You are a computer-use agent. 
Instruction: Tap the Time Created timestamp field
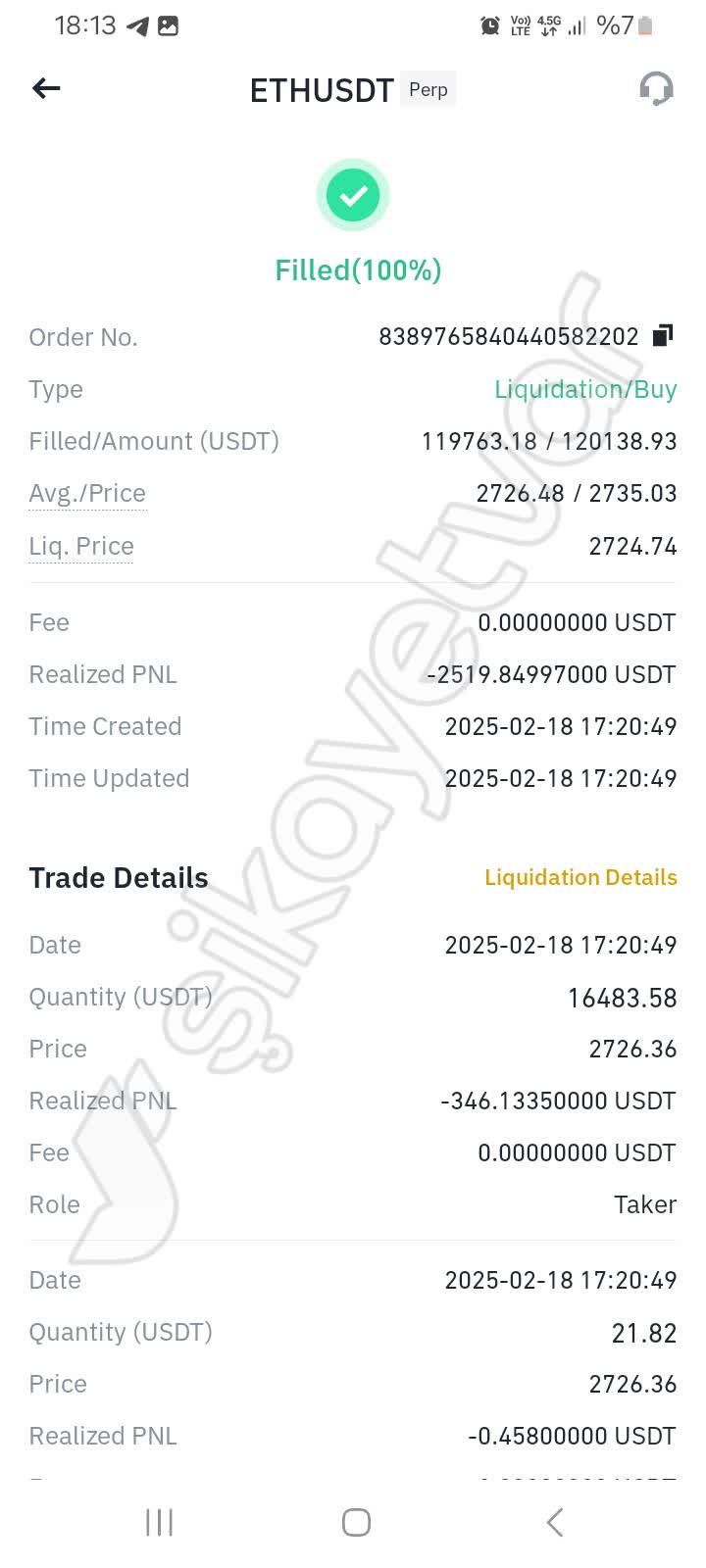(x=105, y=726)
